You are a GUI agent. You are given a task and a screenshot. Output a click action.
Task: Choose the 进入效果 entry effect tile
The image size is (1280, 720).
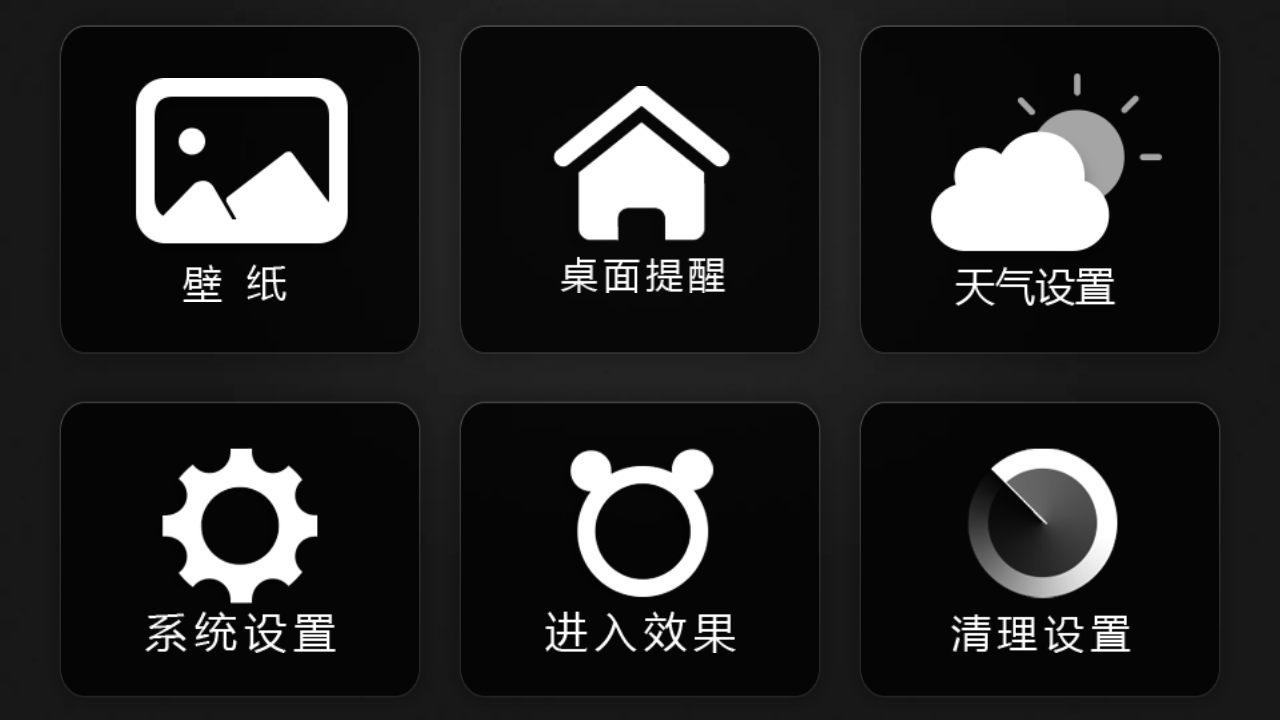coord(640,549)
